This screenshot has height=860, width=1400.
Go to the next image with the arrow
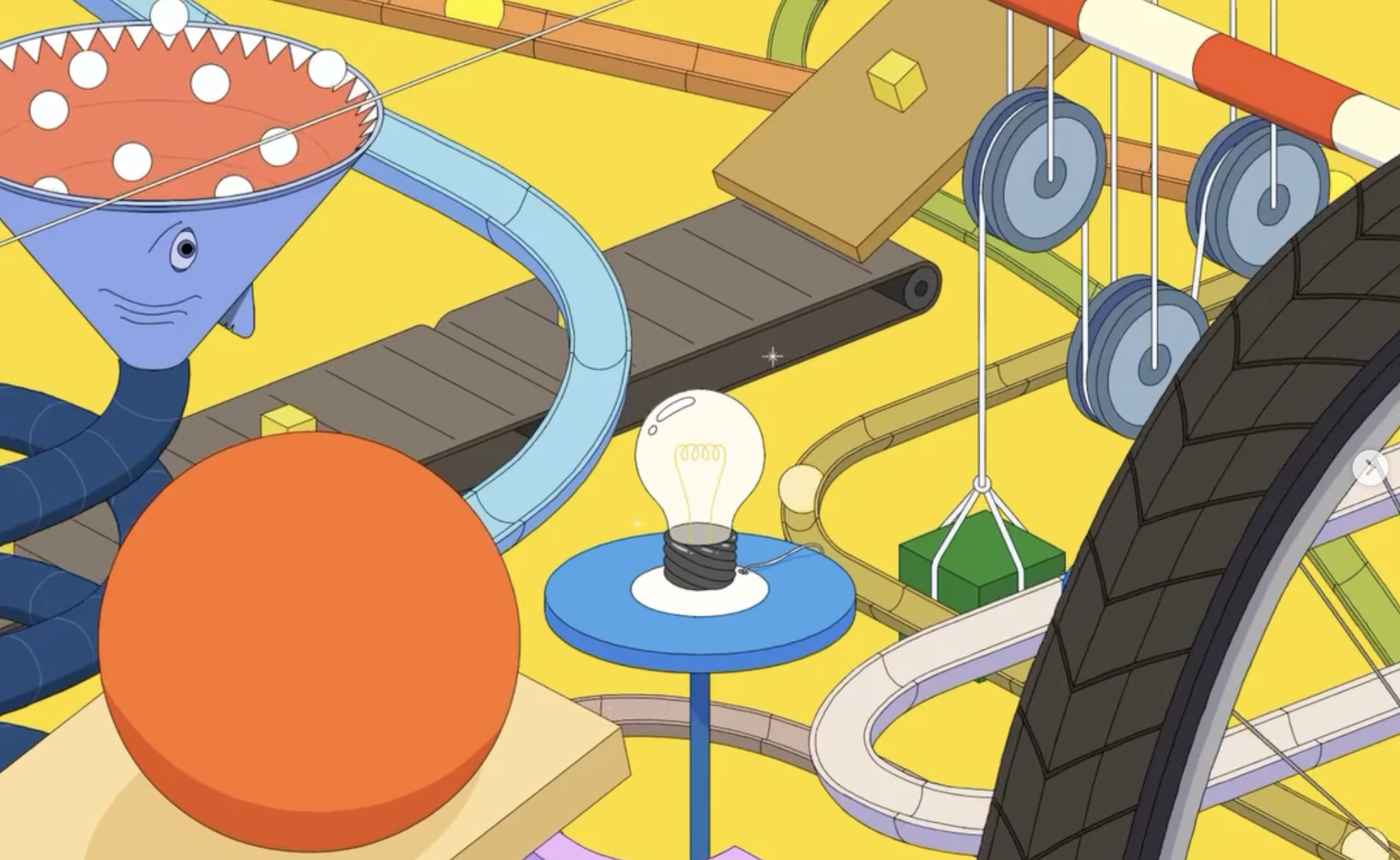[x=1370, y=468]
